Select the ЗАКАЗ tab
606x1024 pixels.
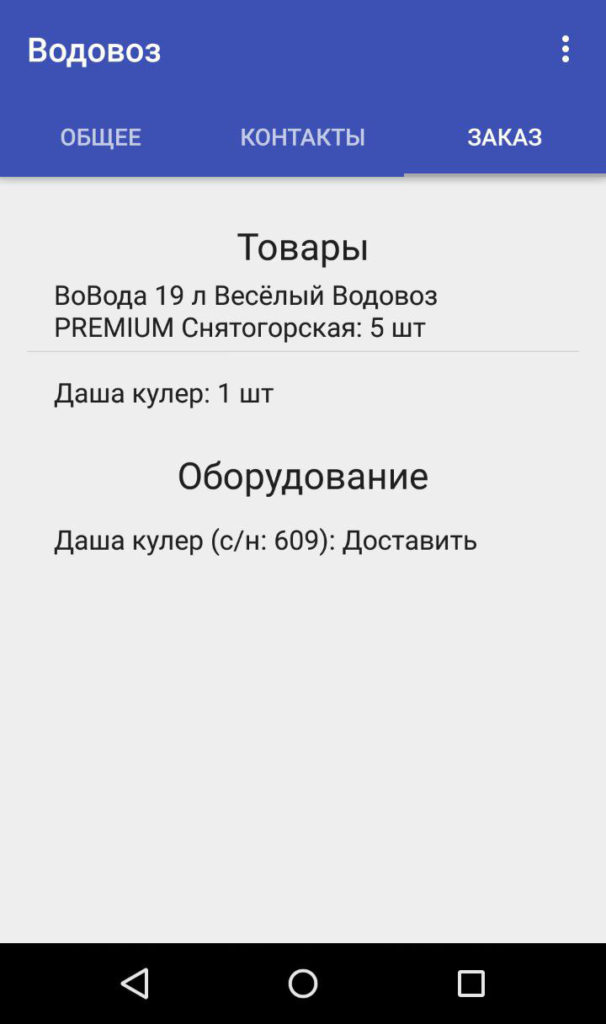tap(504, 138)
